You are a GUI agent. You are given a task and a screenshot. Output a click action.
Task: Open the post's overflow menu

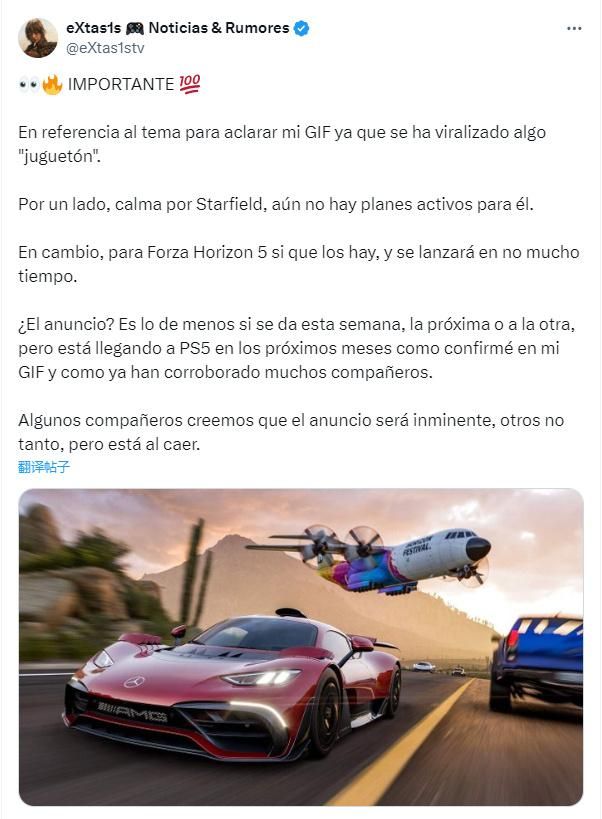point(573,28)
